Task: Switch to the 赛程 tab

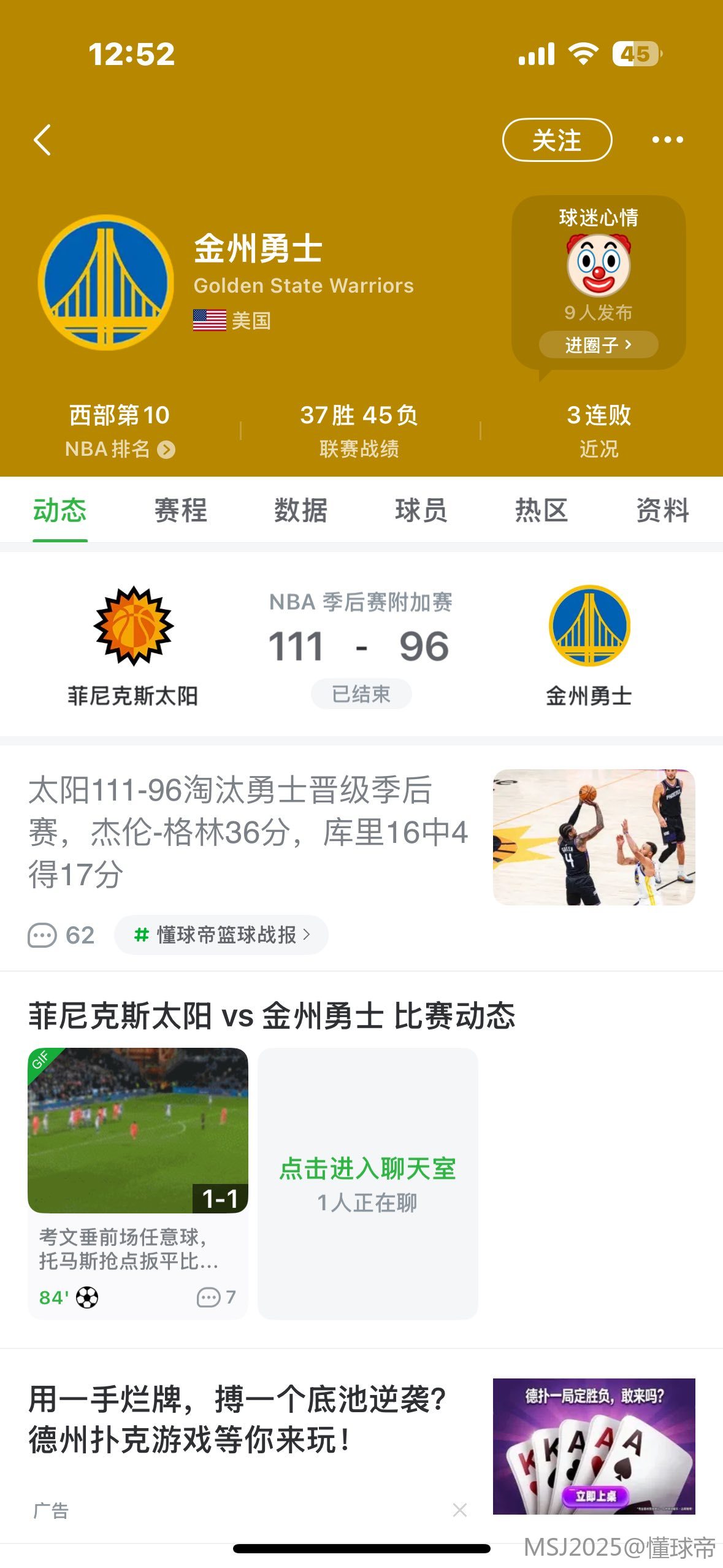Action: (x=180, y=510)
